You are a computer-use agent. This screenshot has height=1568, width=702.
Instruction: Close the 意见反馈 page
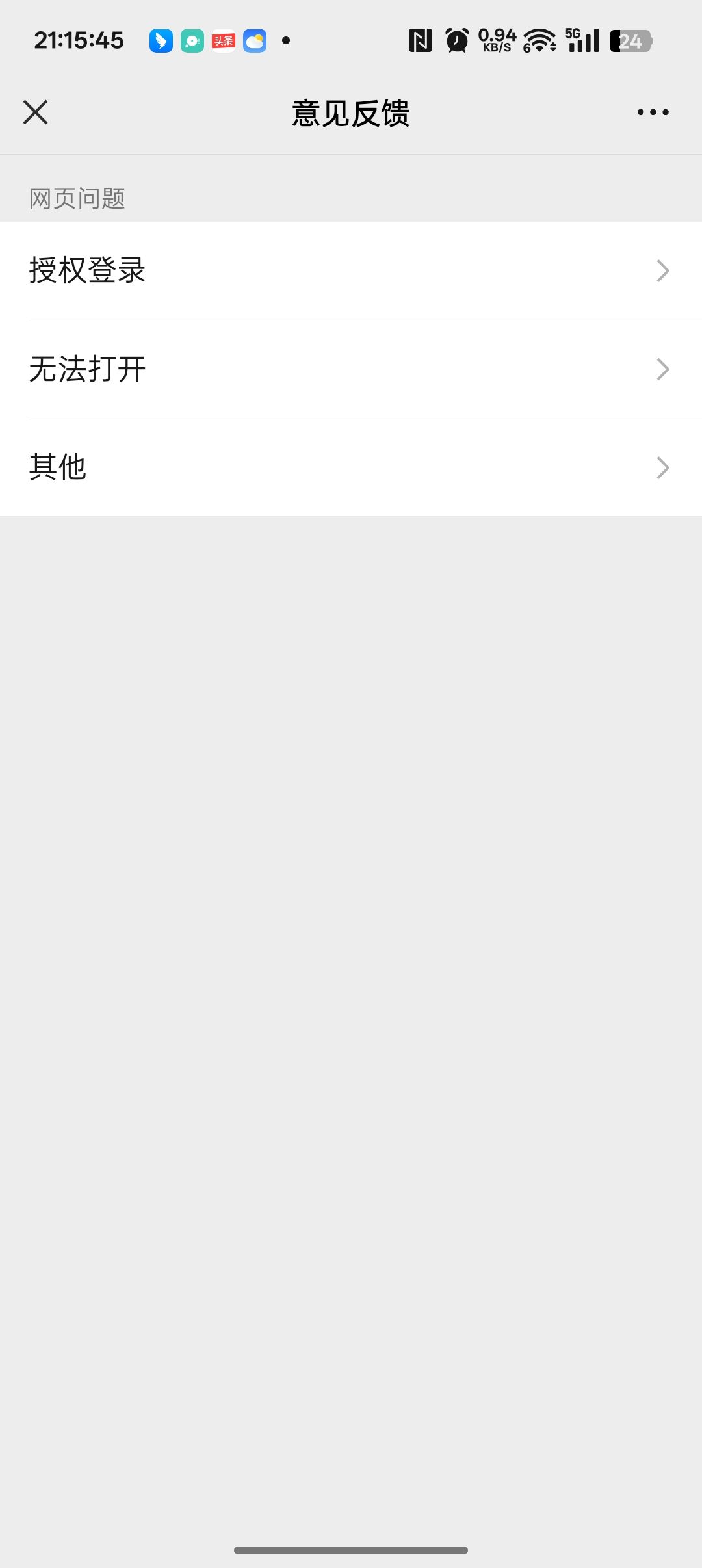click(x=36, y=112)
